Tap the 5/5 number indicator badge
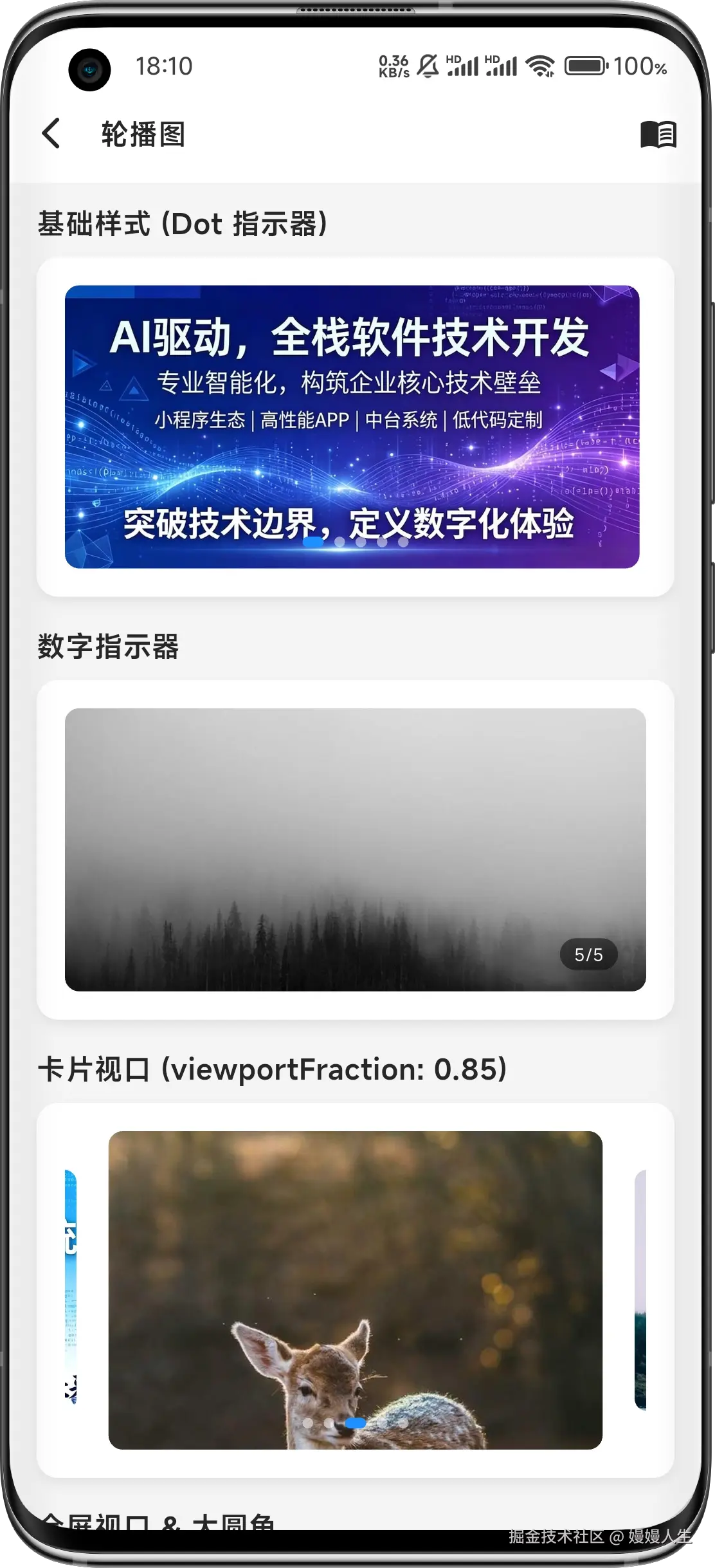The height and width of the screenshot is (1568, 715). tap(588, 955)
